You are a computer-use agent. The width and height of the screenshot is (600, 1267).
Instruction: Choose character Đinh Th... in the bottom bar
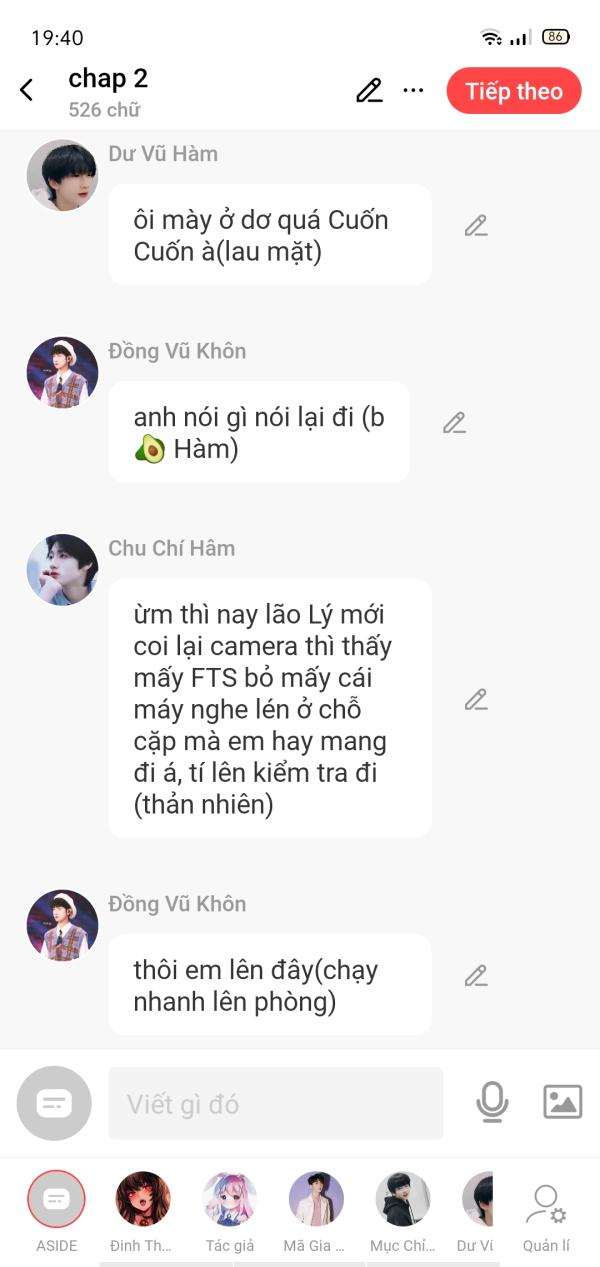pyautogui.click(x=142, y=1200)
